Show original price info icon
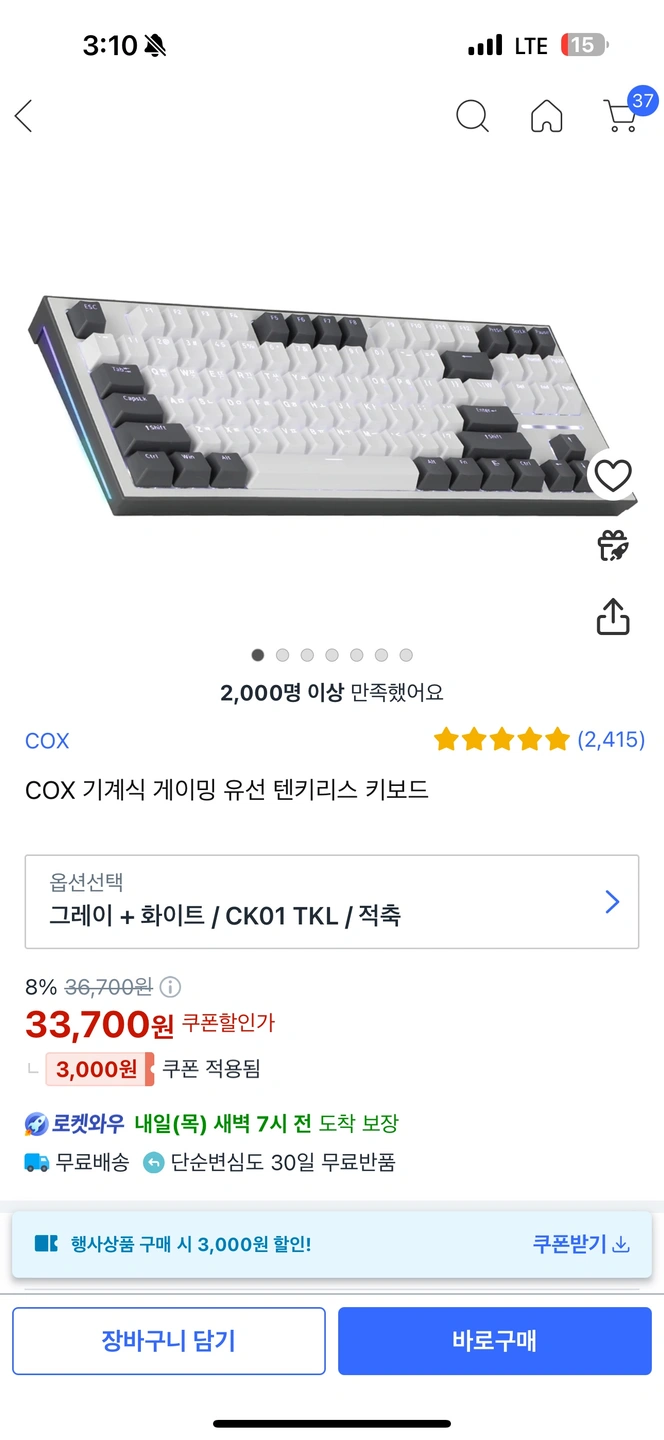This screenshot has height=1440, width=664. tap(170, 988)
